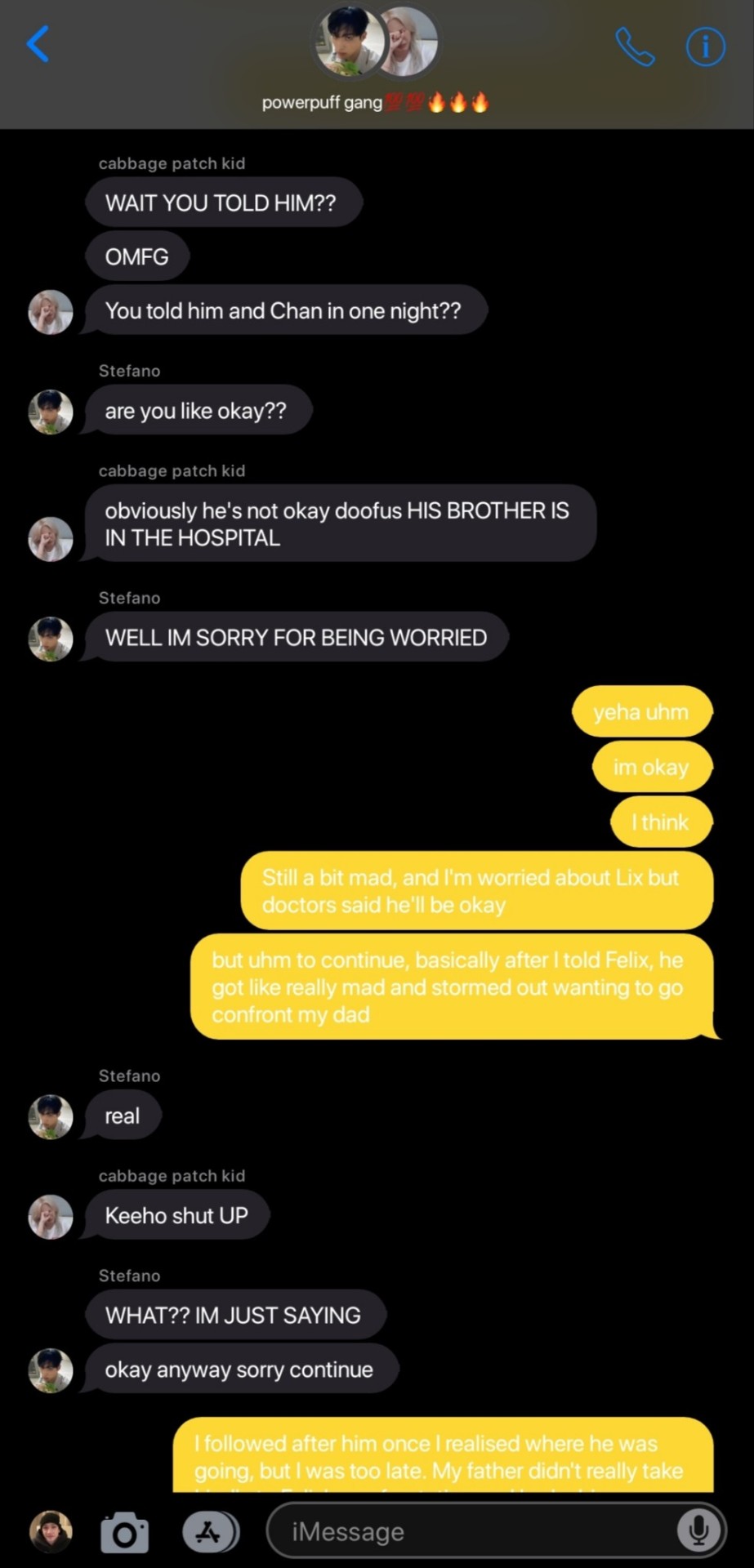Viewport: 754px width, 1568px height.
Task: Focus the iMessage text field
Action: point(474,1532)
